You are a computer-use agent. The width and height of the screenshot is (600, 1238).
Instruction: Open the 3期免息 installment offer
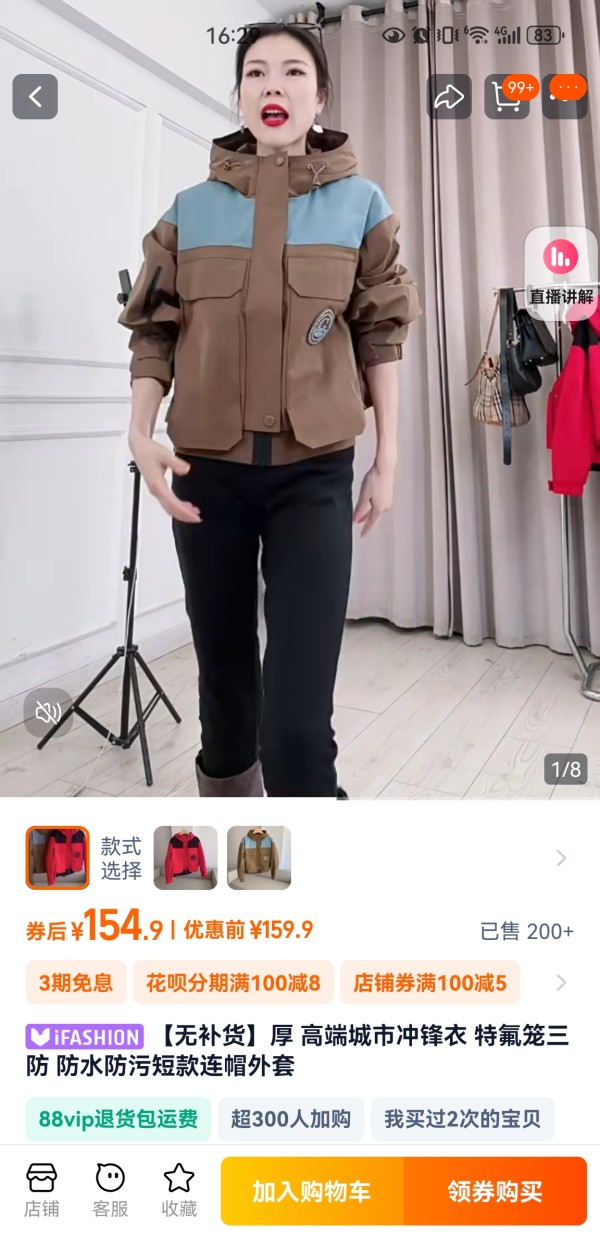click(76, 982)
